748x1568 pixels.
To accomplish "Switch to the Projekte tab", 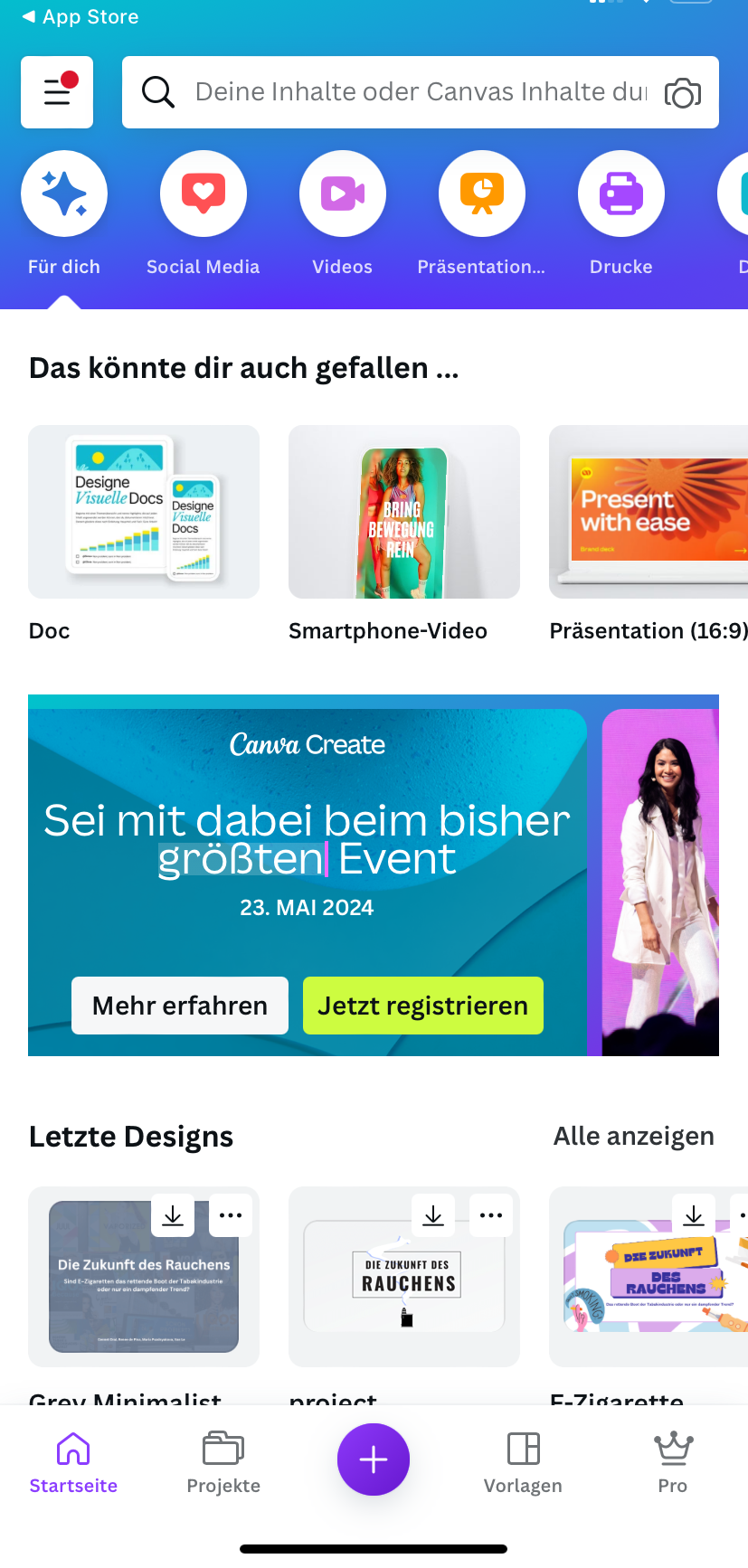I will coord(223,1462).
